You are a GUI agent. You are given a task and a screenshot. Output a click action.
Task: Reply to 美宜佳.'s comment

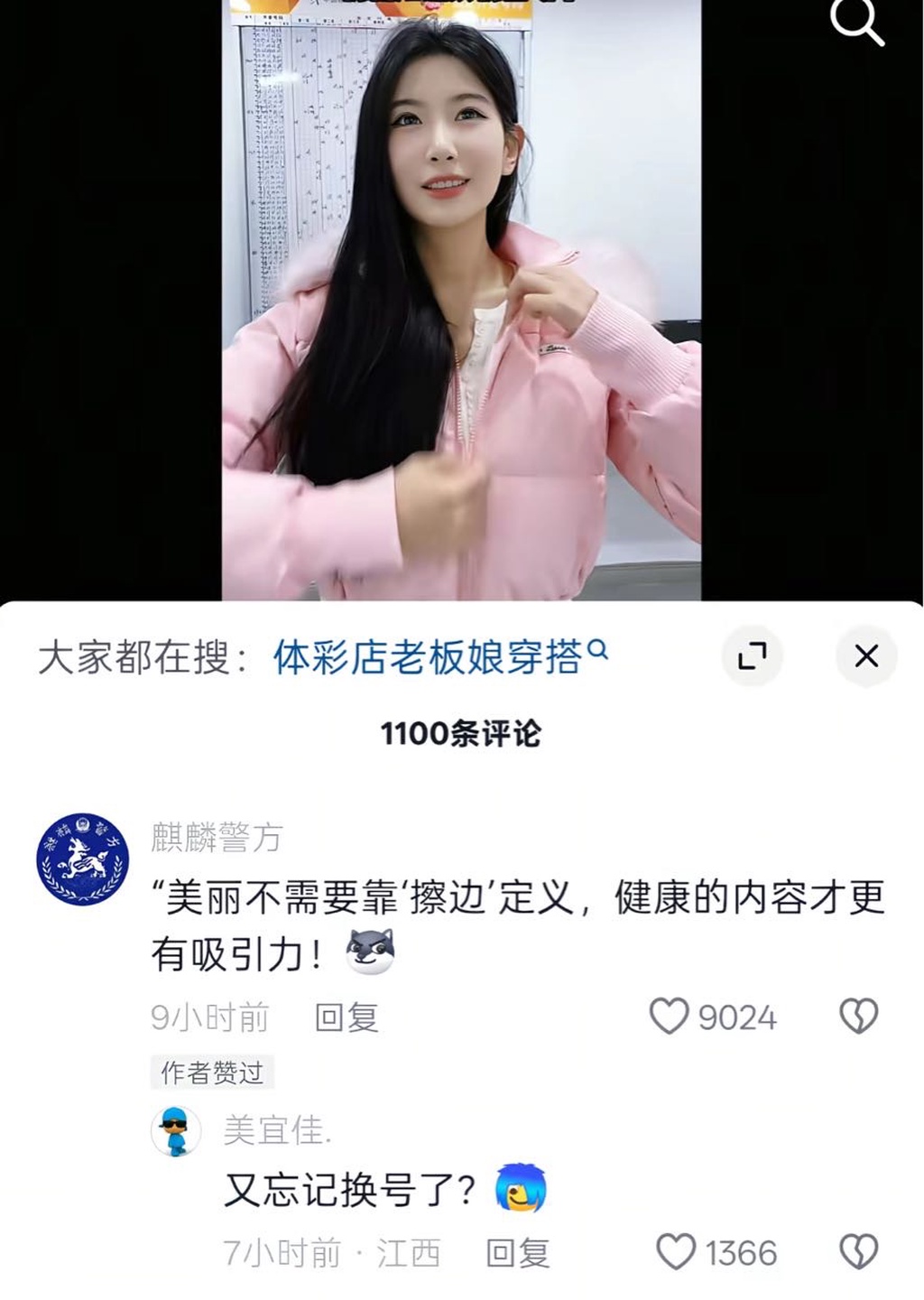(518, 1253)
